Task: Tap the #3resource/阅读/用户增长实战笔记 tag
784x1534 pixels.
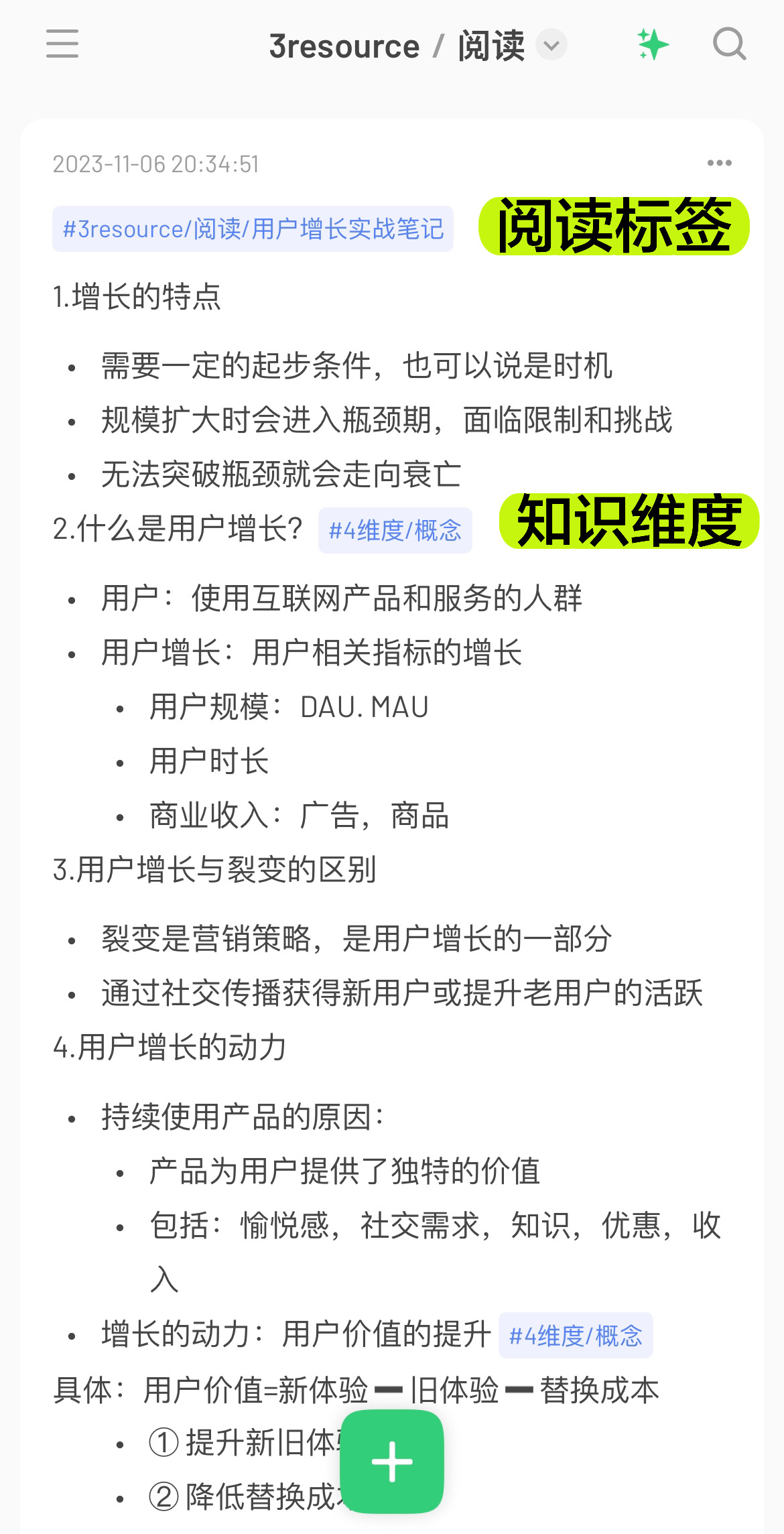Action: pyautogui.click(x=253, y=229)
